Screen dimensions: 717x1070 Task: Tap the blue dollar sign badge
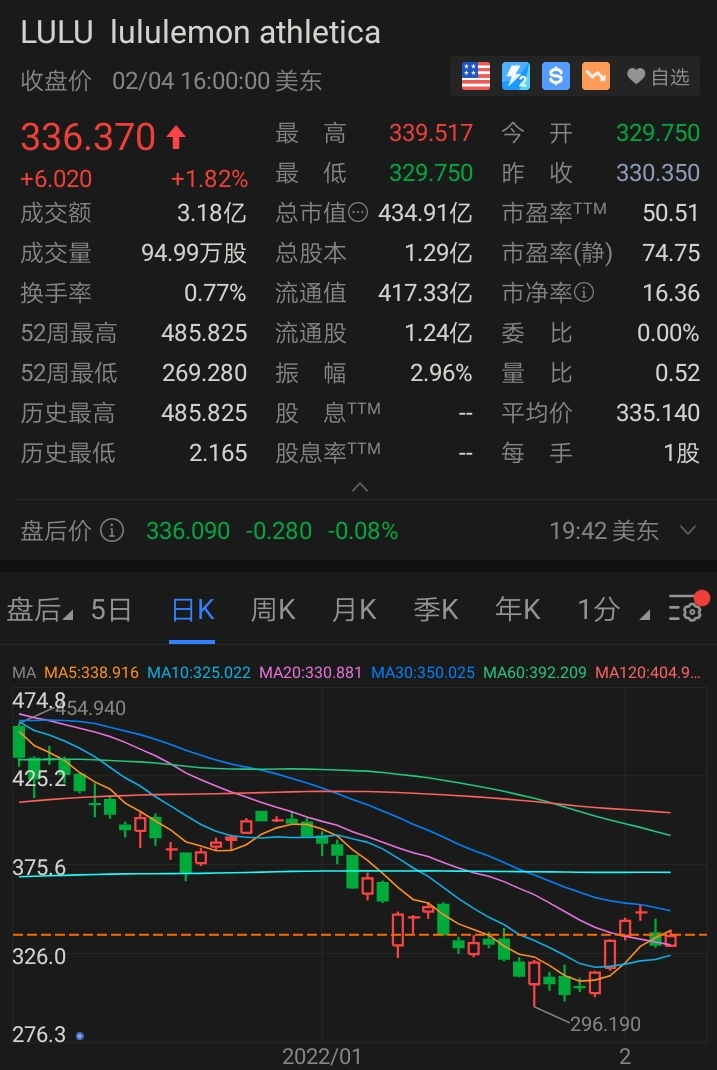click(556, 76)
